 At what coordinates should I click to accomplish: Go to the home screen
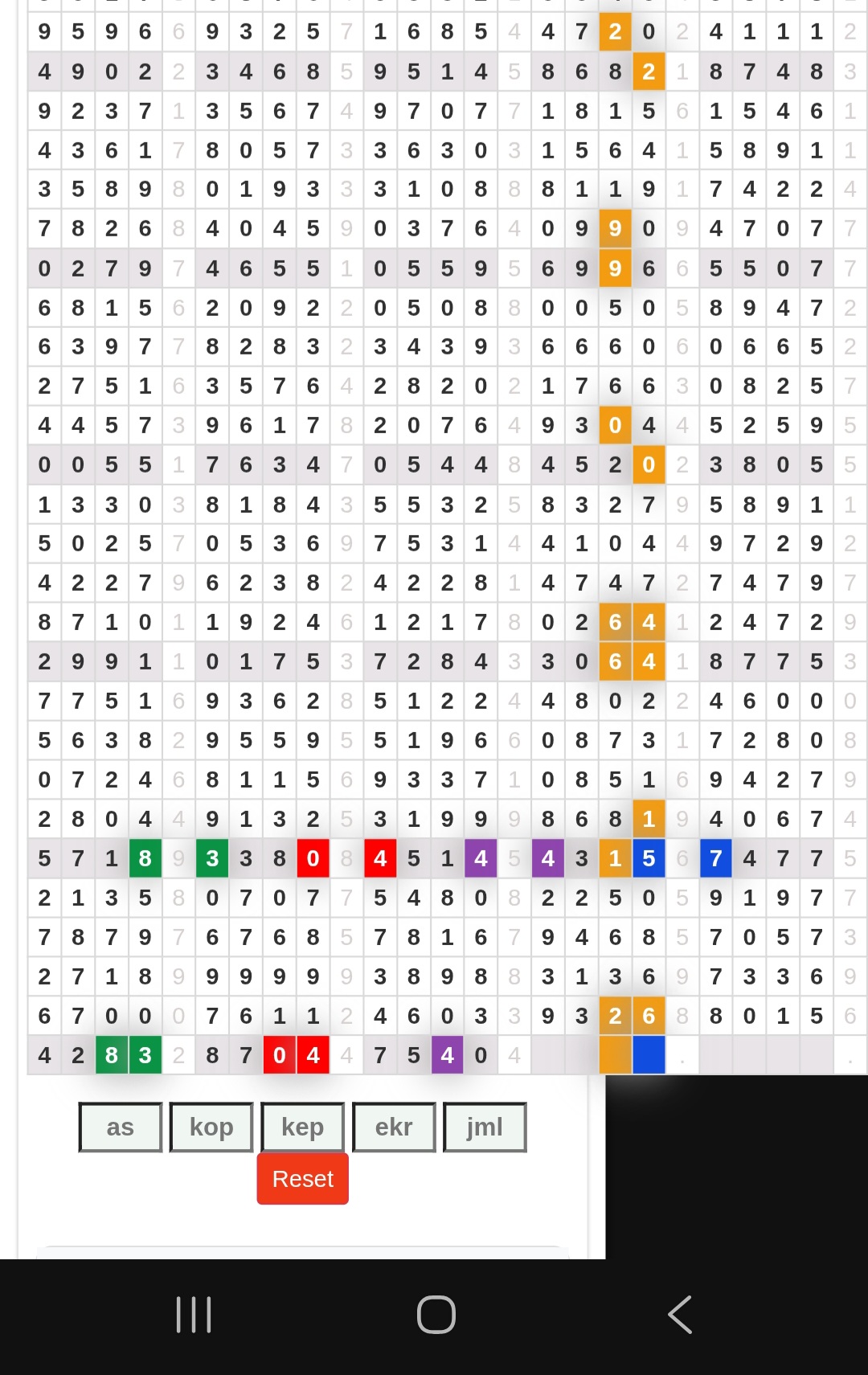click(436, 1316)
